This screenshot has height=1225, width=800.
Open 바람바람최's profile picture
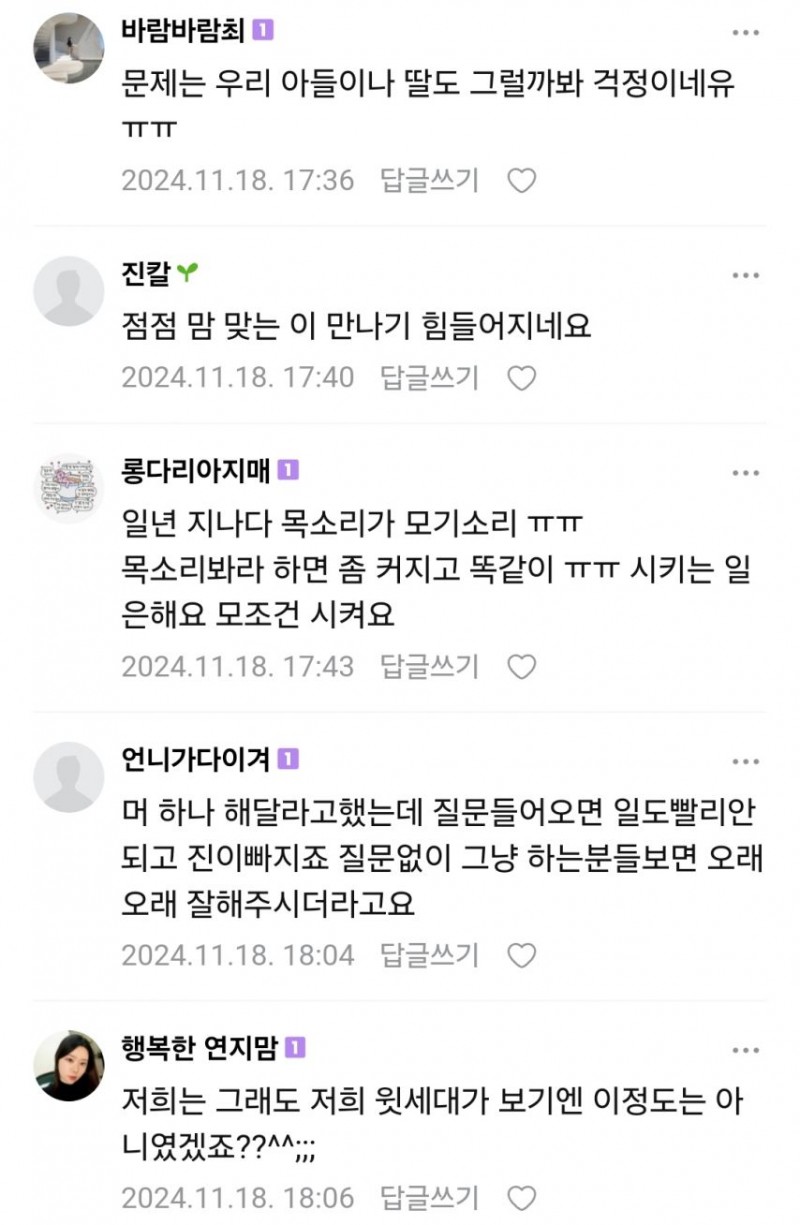tap(69, 48)
